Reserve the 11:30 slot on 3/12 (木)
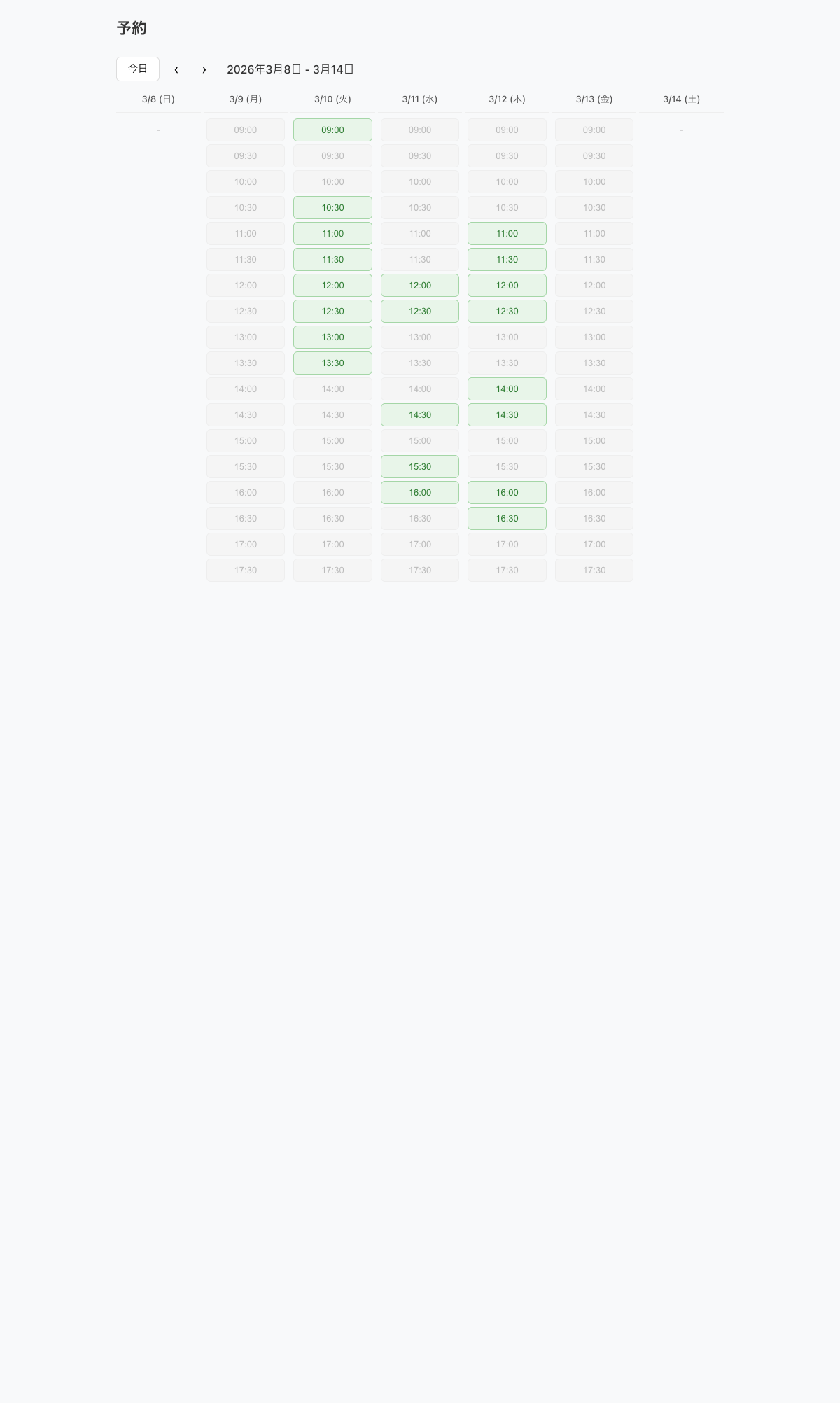Screen dimensions: 840x1403 click(507, 260)
